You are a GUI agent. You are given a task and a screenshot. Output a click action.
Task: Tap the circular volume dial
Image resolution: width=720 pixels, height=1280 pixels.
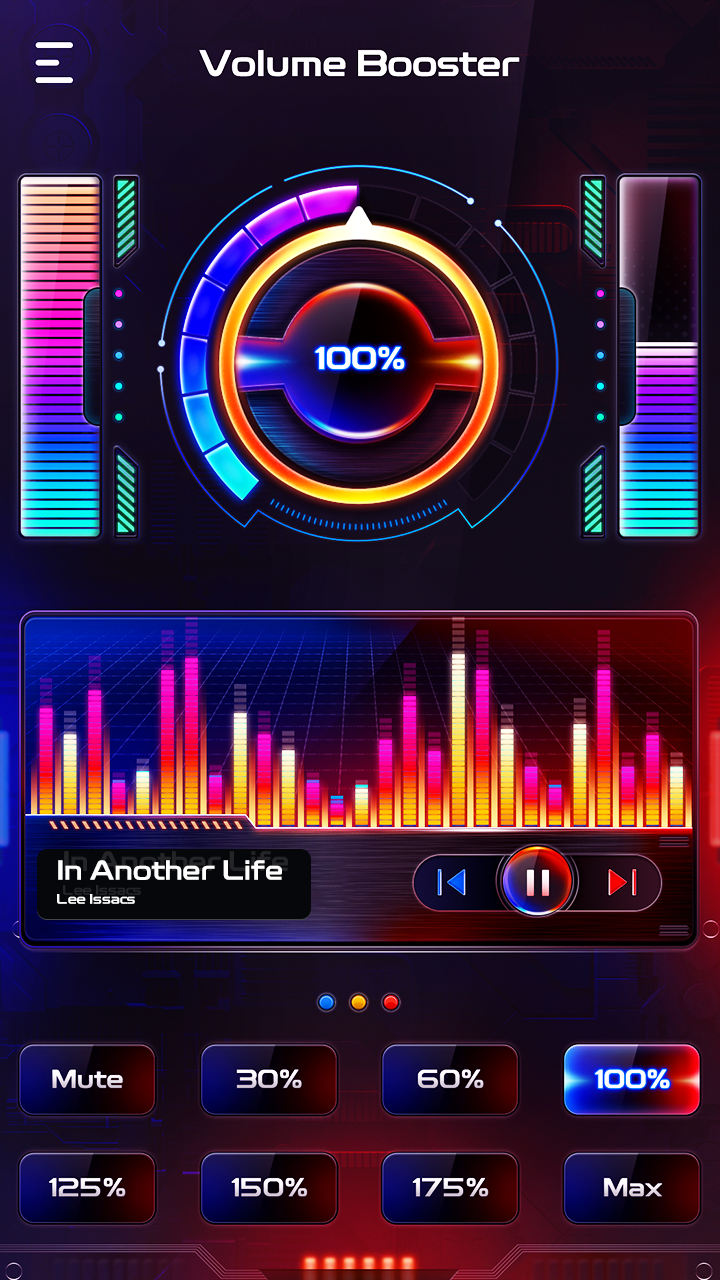(x=359, y=358)
